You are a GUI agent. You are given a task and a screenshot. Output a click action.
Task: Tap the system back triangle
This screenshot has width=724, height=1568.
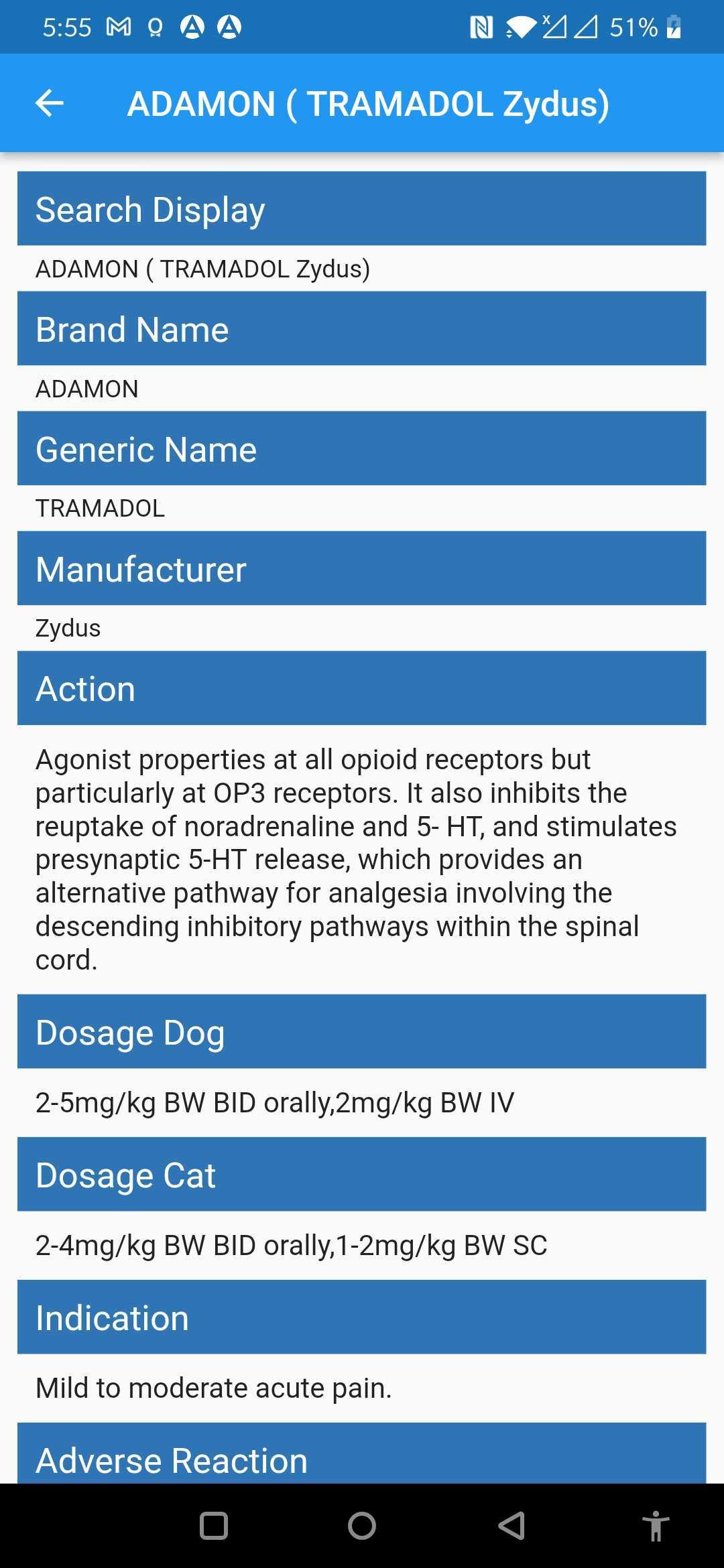511,1526
